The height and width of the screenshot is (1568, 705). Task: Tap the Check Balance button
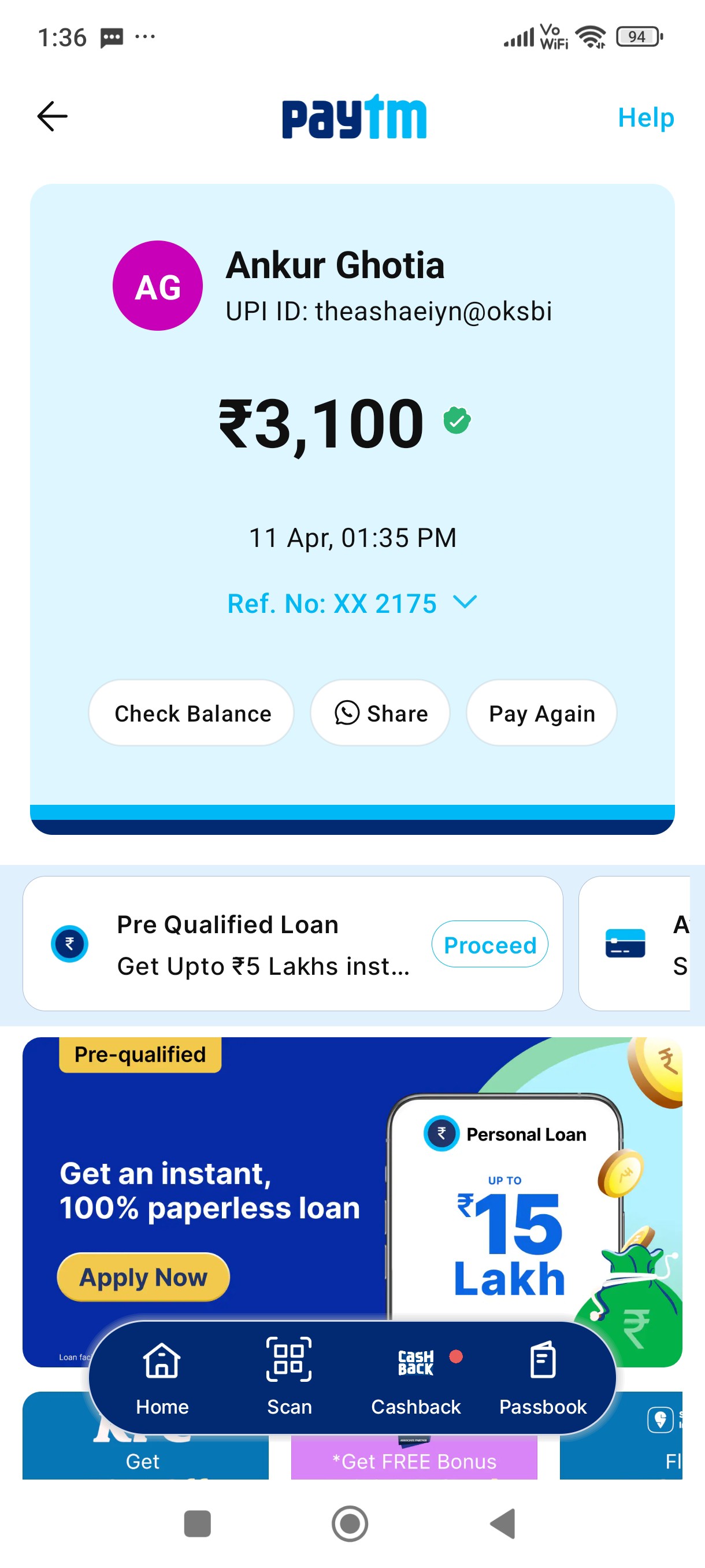click(192, 713)
